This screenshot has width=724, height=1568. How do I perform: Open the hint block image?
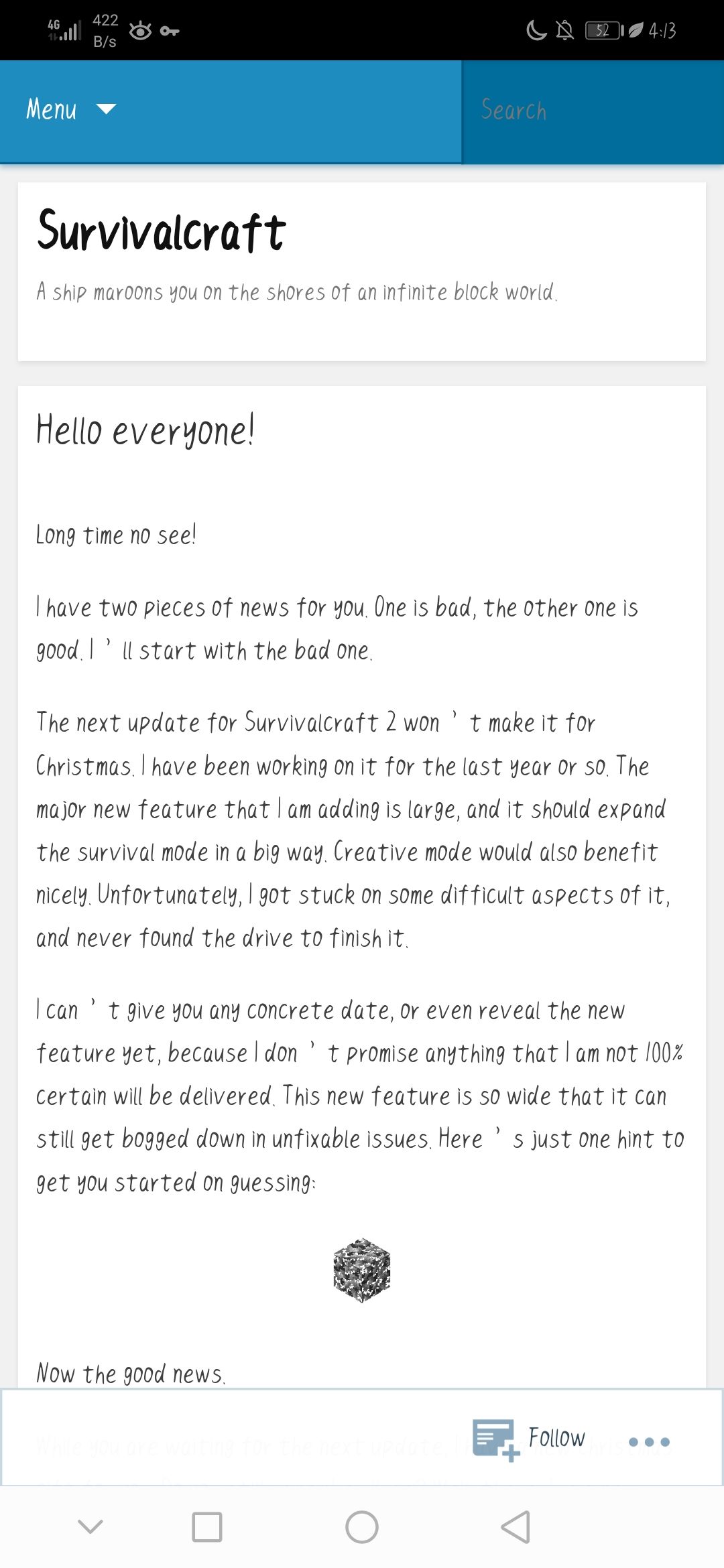click(x=362, y=1270)
